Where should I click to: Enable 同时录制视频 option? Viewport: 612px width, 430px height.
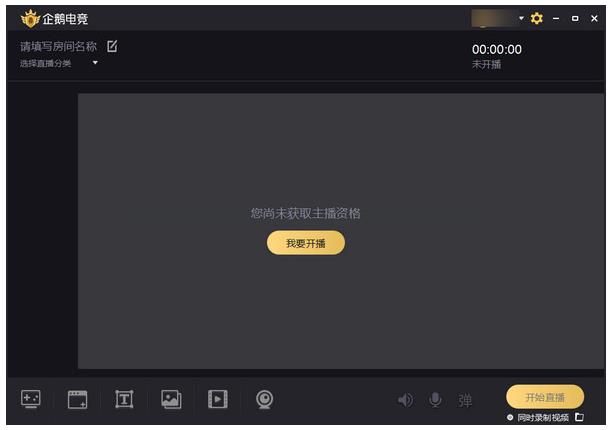[510, 418]
